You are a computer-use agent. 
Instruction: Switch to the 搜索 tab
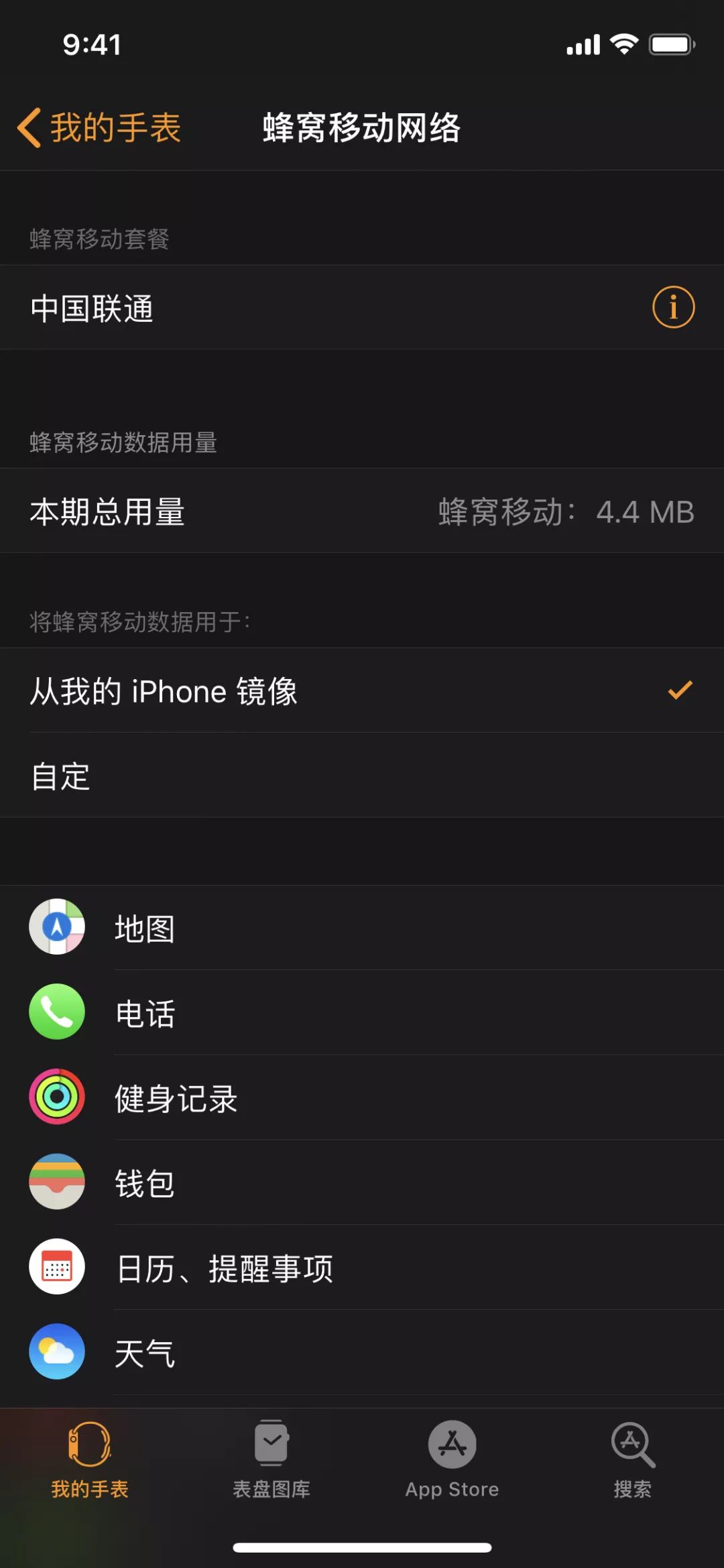pos(633,1459)
